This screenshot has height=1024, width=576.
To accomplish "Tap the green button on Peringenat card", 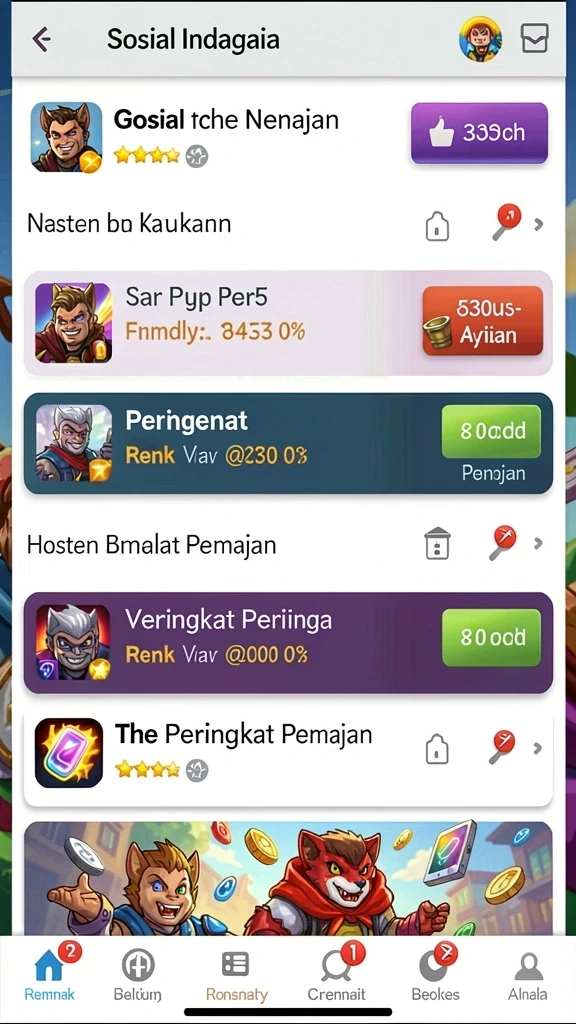I will (x=491, y=431).
